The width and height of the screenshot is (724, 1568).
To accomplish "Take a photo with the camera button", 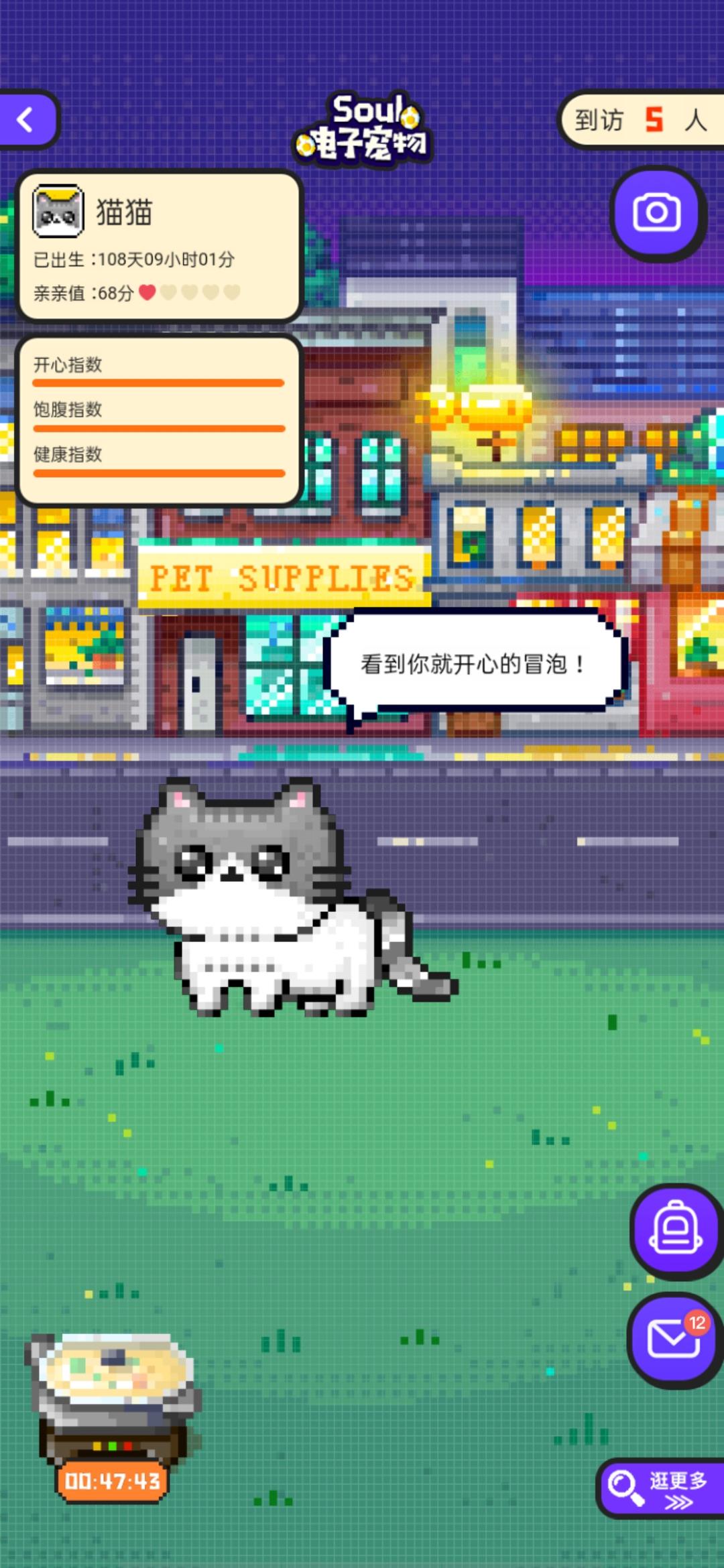I will [x=657, y=213].
